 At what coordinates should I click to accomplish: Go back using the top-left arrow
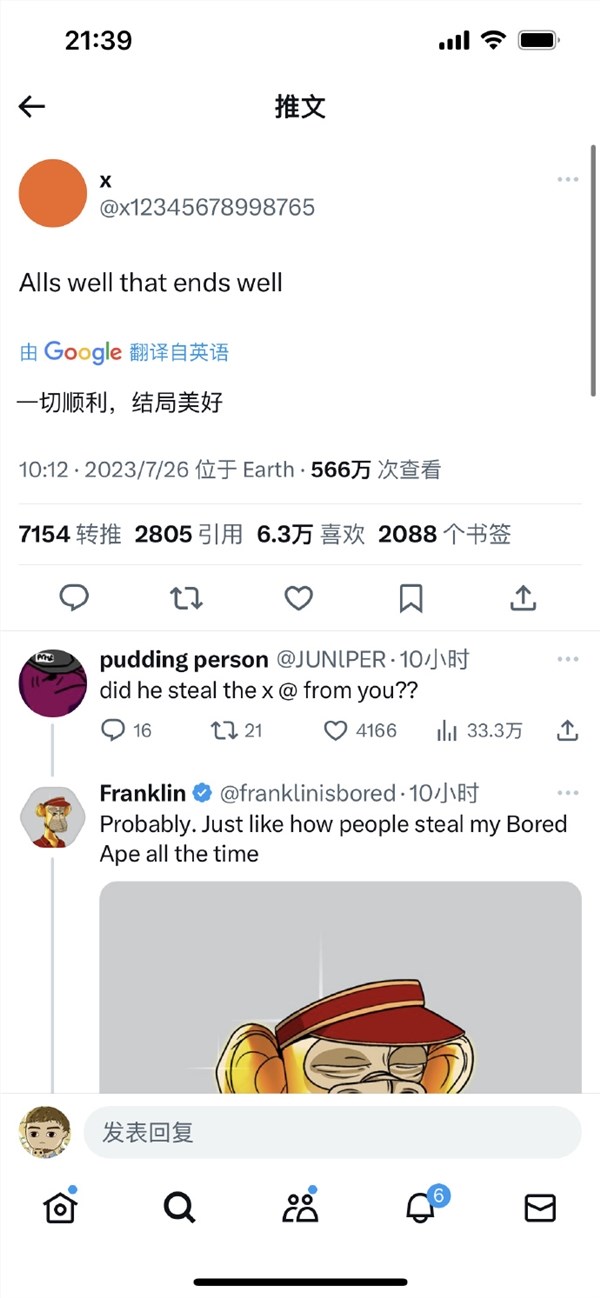(x=32, y=107)
